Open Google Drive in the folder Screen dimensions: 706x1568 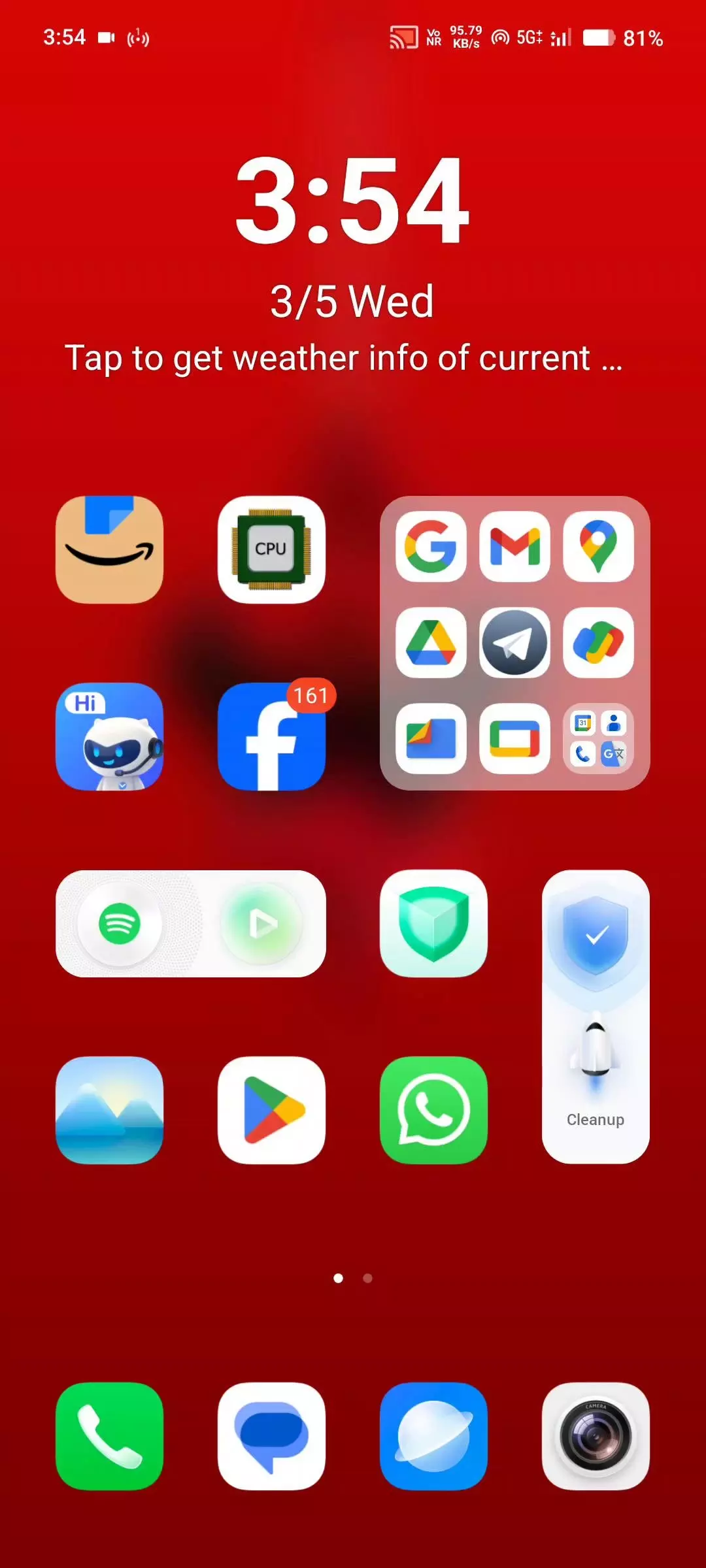[x=431, y=642]
